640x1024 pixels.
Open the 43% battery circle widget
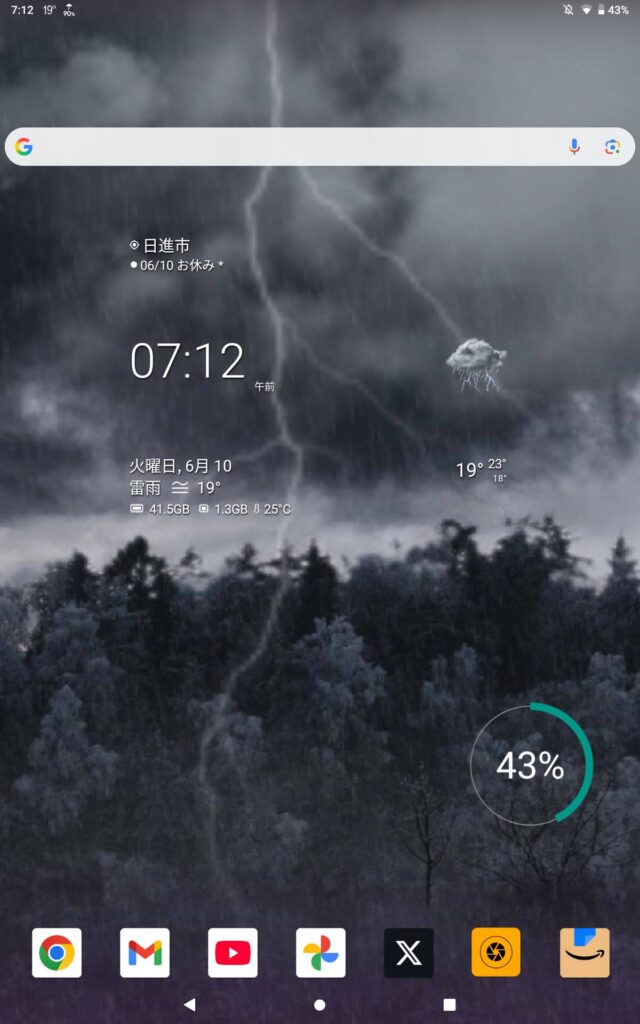(531, 765)
